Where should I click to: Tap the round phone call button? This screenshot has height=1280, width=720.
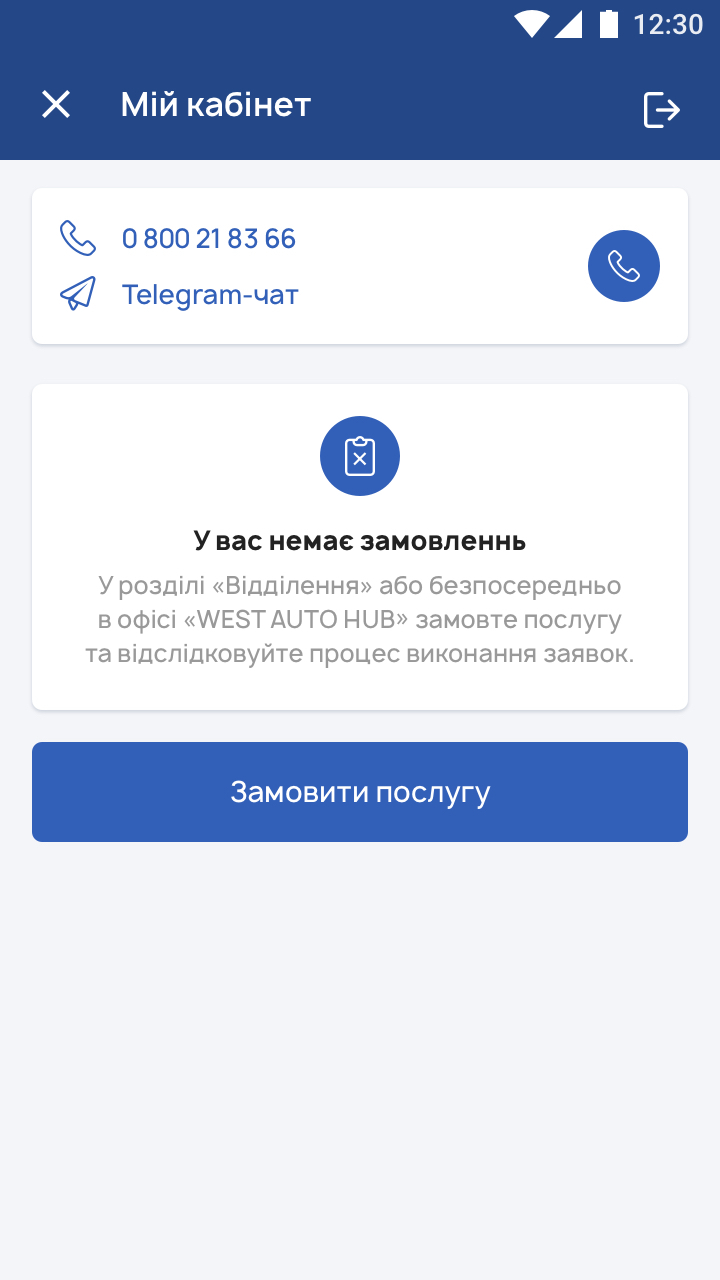(624, 266)
